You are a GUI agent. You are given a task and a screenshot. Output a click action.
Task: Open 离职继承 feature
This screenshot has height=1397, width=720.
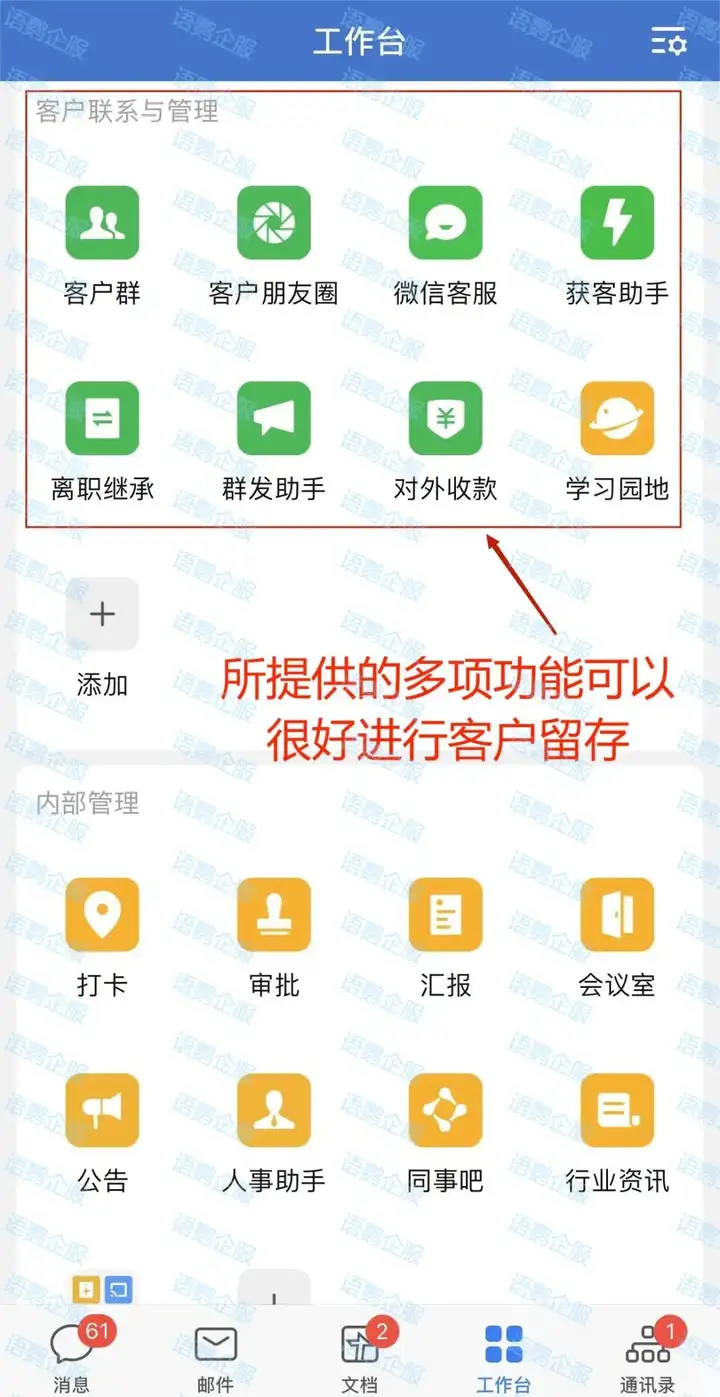(102, 419)
